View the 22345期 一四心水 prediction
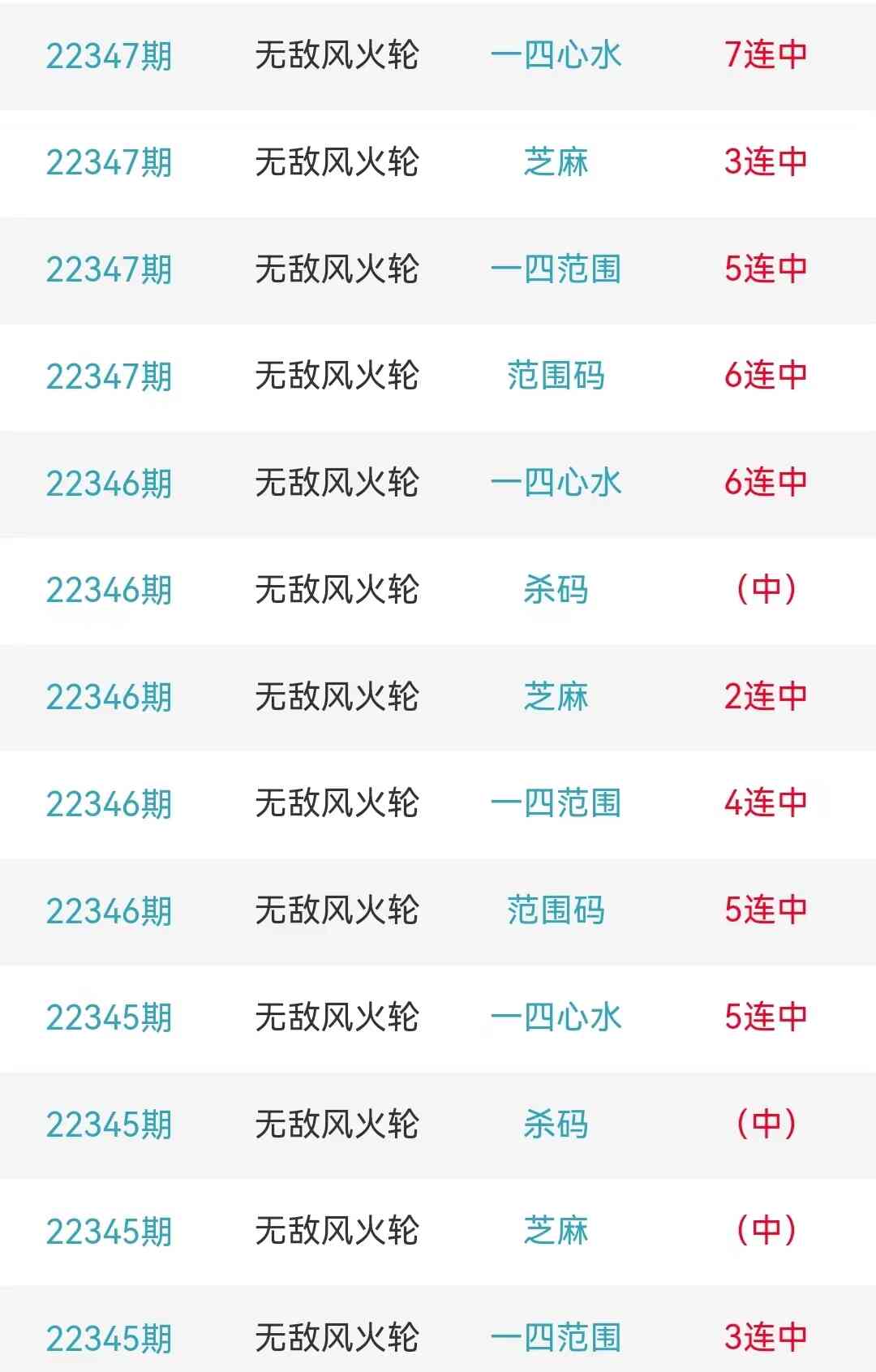 556,1017
